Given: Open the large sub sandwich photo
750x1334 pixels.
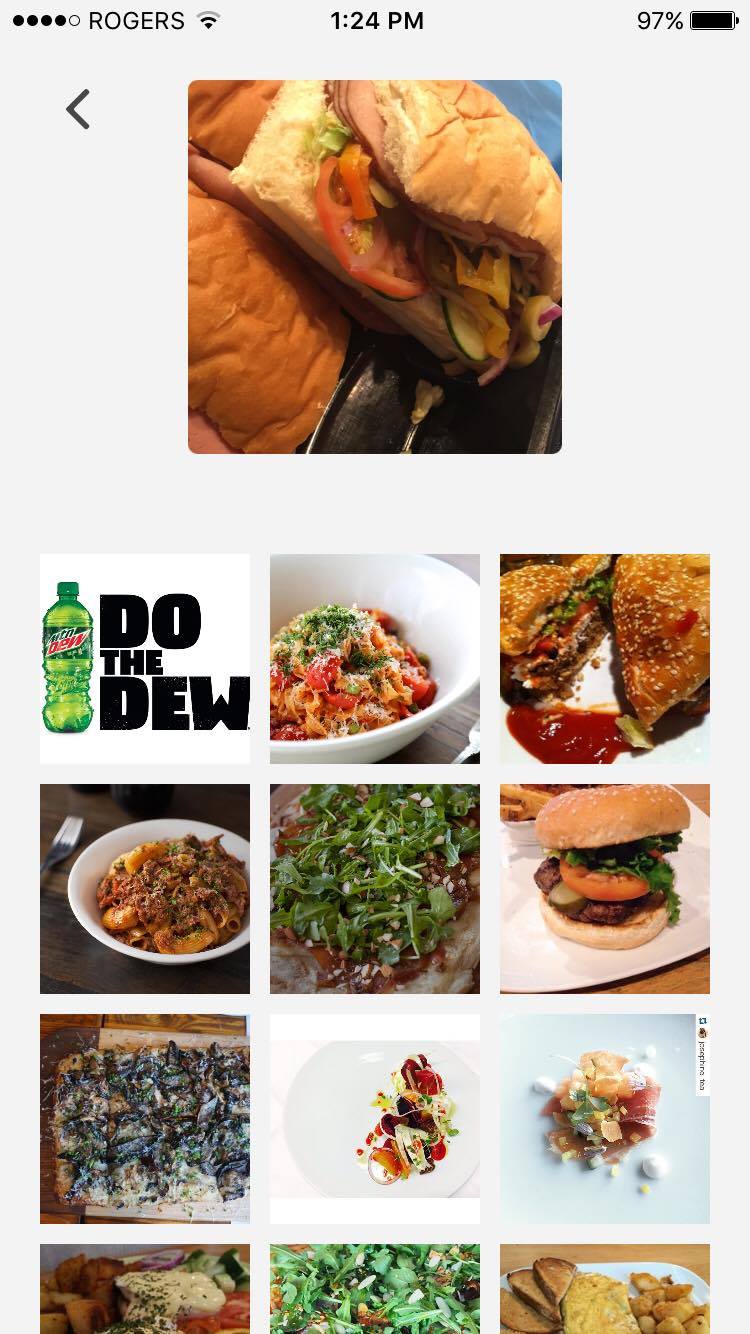Looking at the screenshot, I should pos(375,267).
